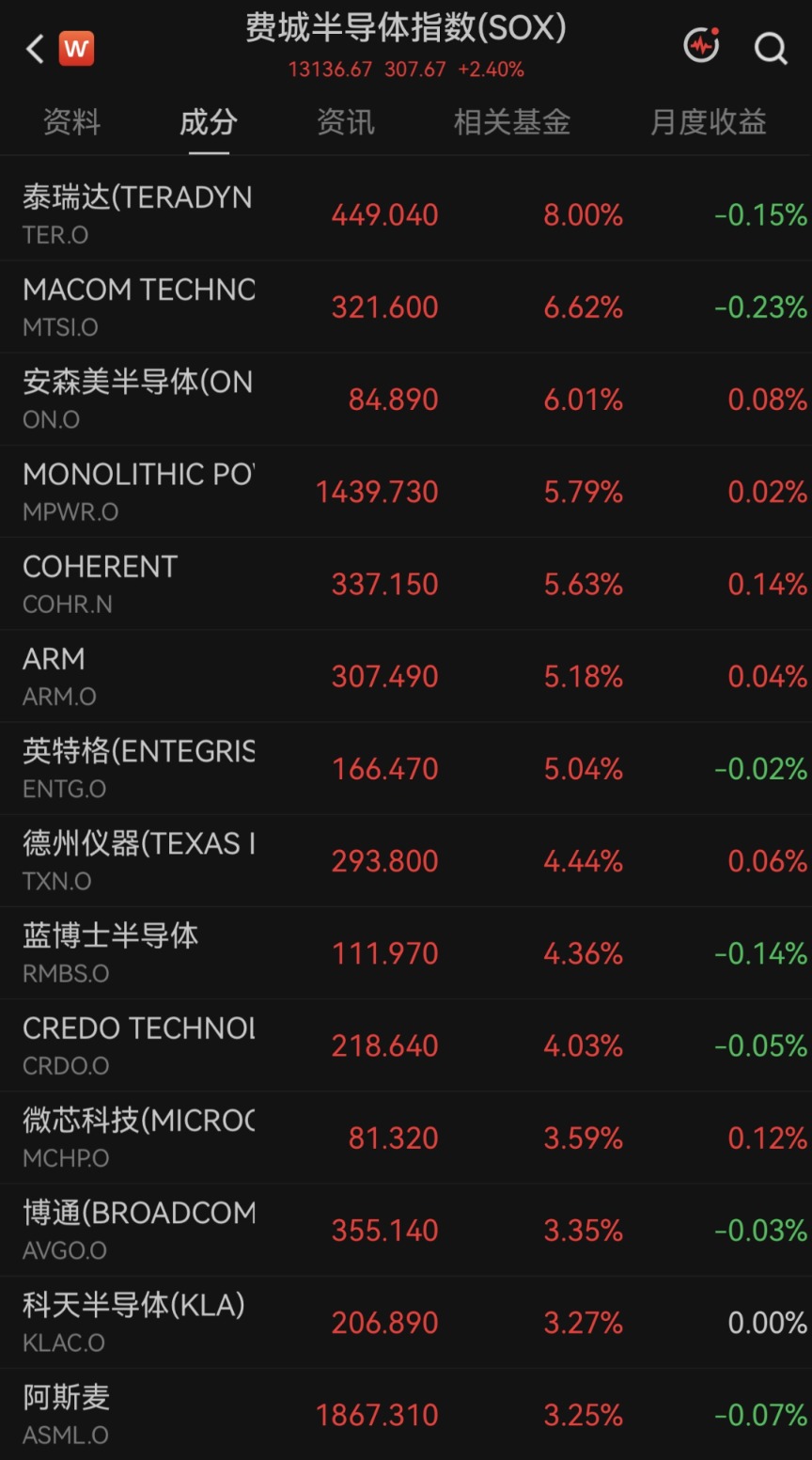
Task: Open the 博通 AVGO.O row
Action: click(406, 1230)
